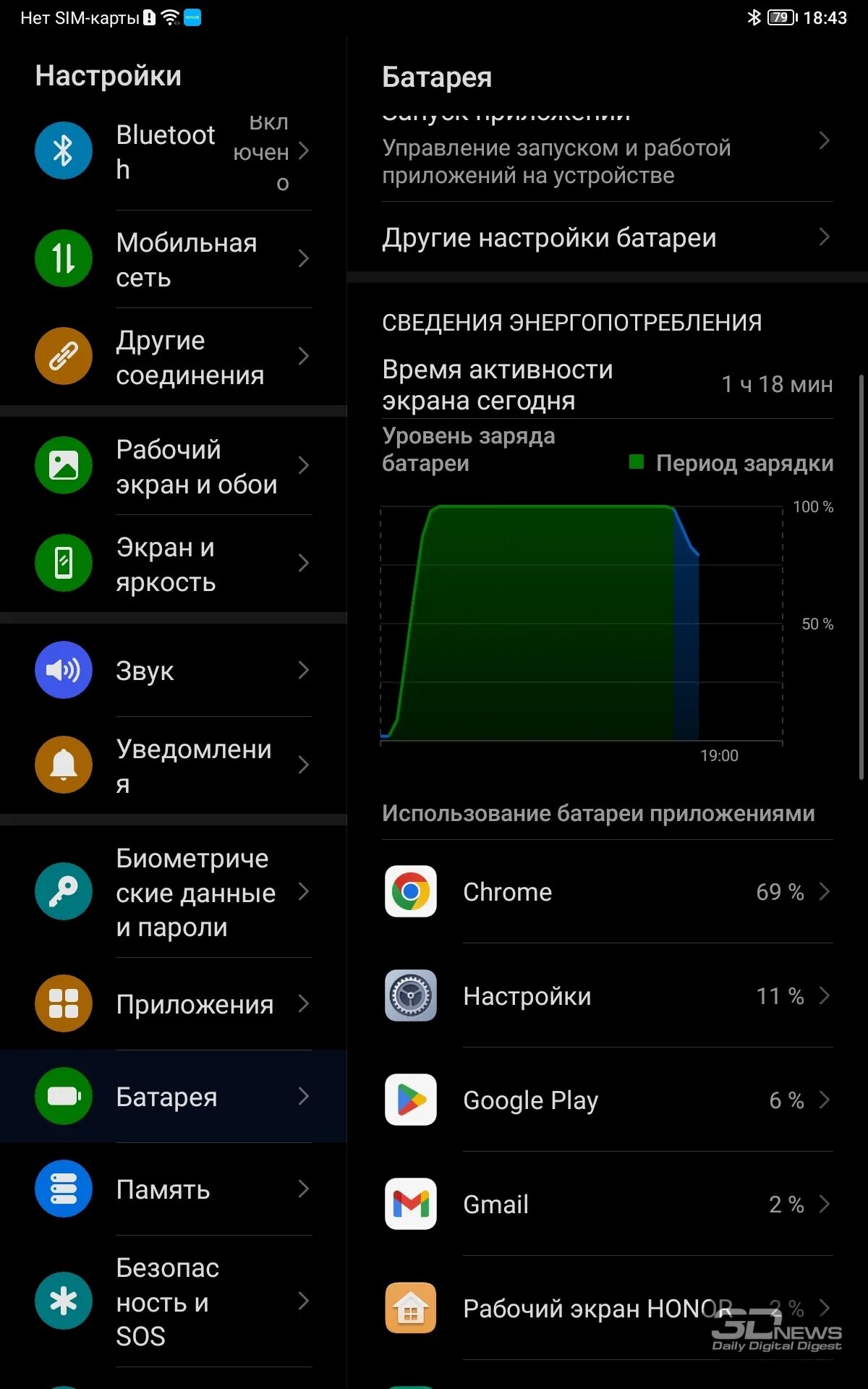
Task: Open Экран и яркость settings
Action: [166, 563]
